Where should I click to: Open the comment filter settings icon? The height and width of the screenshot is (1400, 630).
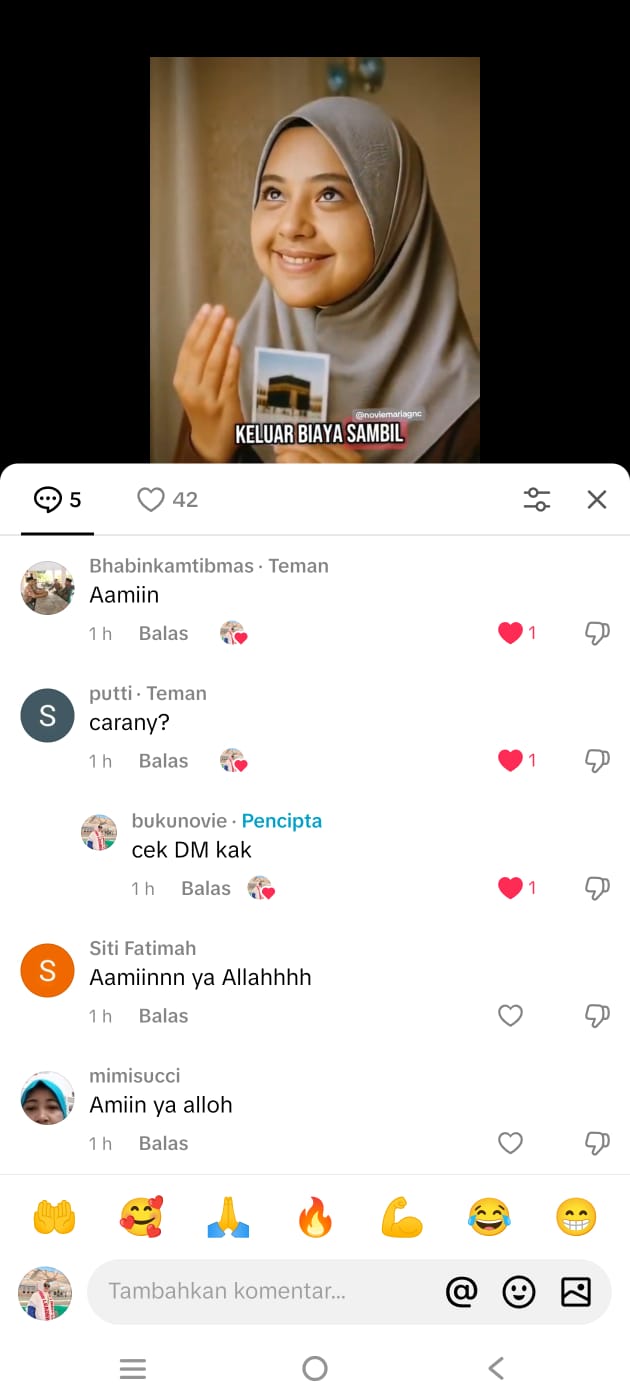tap(537, 500)
